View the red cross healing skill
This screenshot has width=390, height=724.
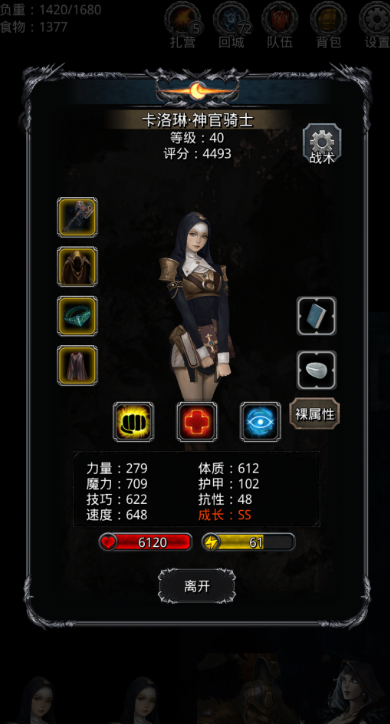[x=197, y=422]
